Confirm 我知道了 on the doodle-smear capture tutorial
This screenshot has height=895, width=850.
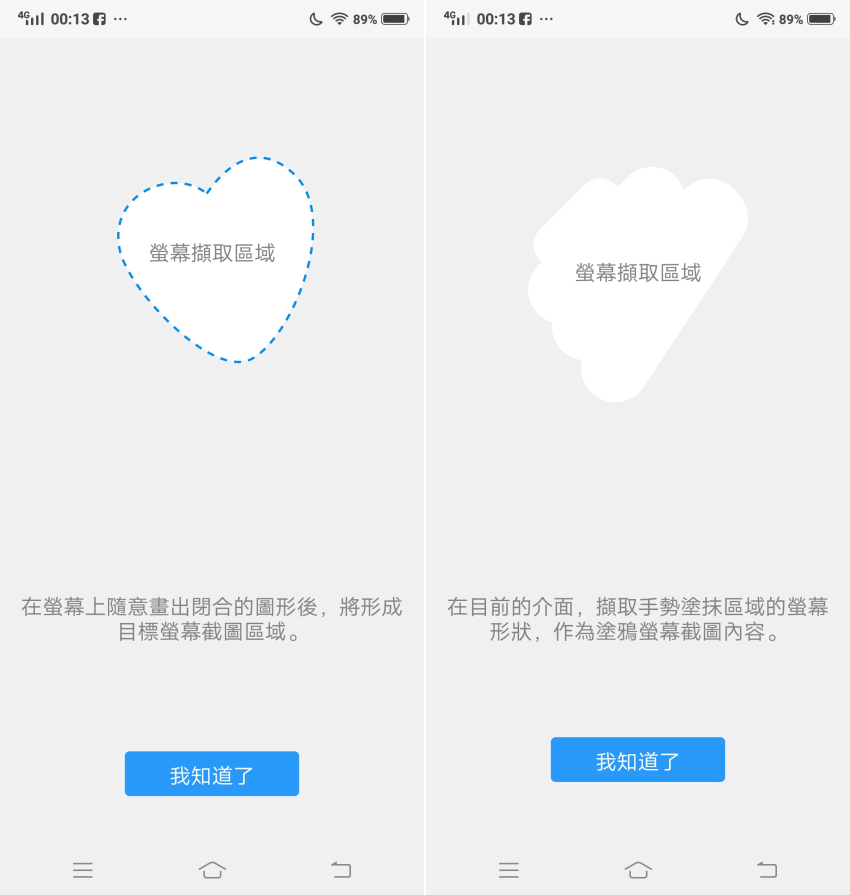point(637,760)
